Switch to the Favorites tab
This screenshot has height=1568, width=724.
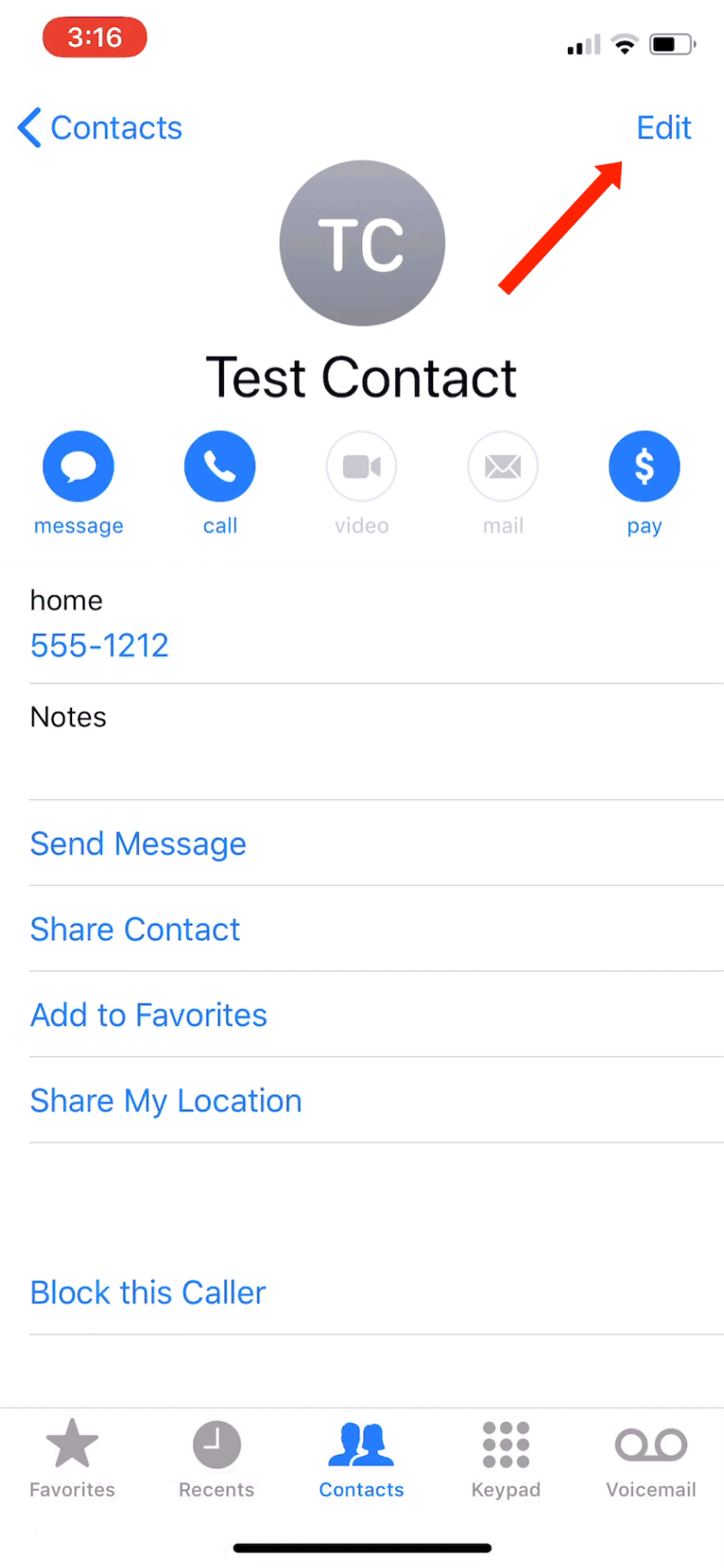[72, 1457]
